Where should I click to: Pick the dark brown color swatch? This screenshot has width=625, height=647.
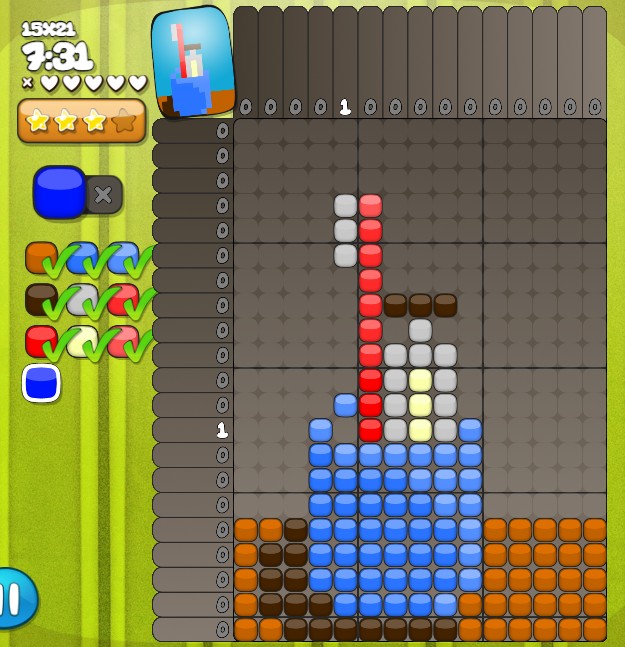pos(40,299)
